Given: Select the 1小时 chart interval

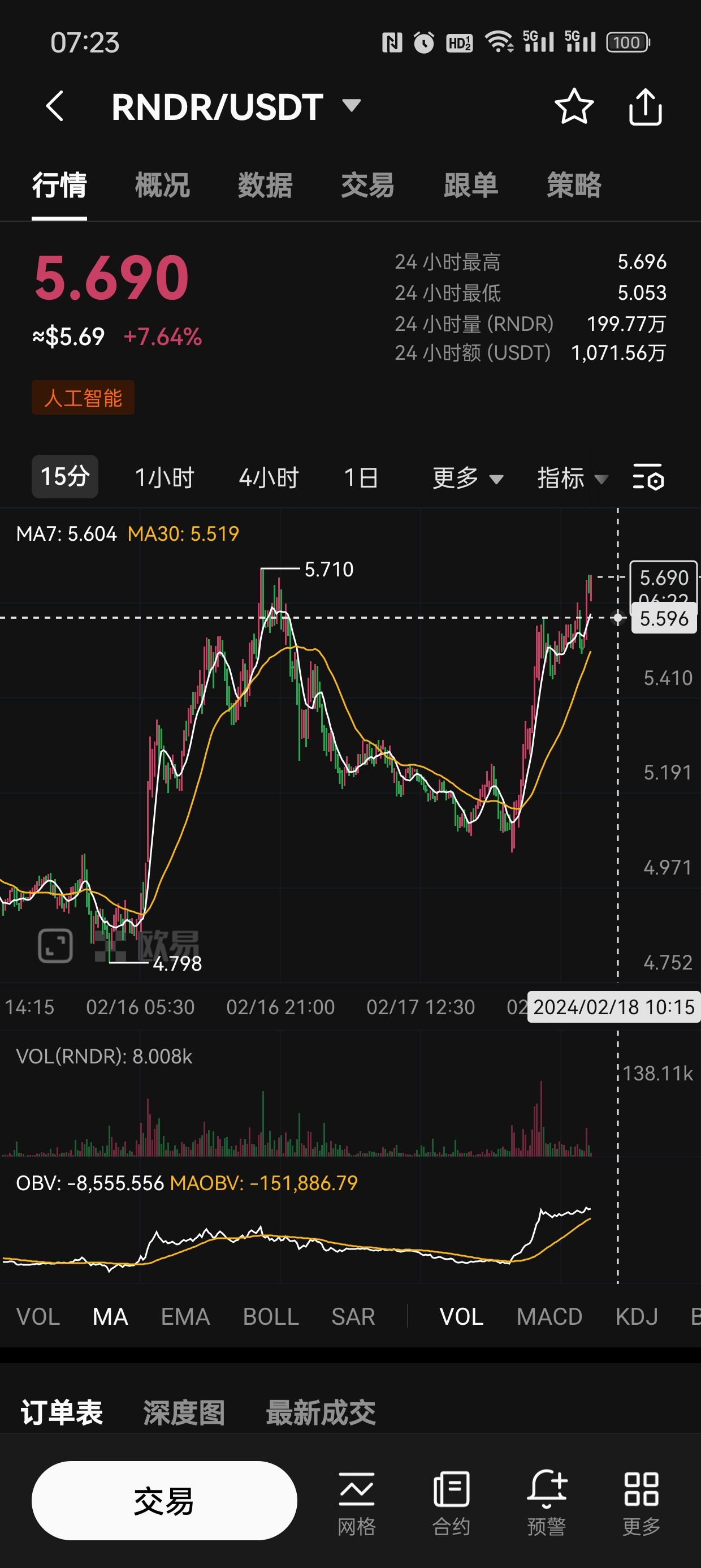Looking at the screenshot, I should [x=165, y=477].
